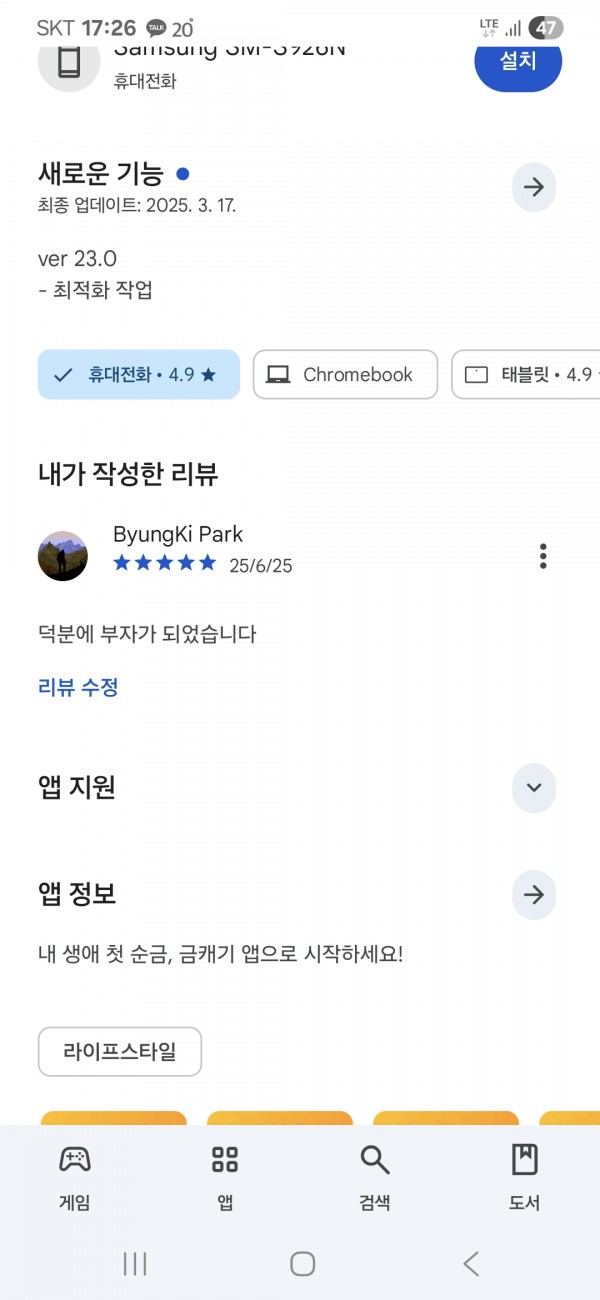Screen dimensions: 600x1300
Task: Select the 휴대전화 rating chip
Action: tap(139, 375)
